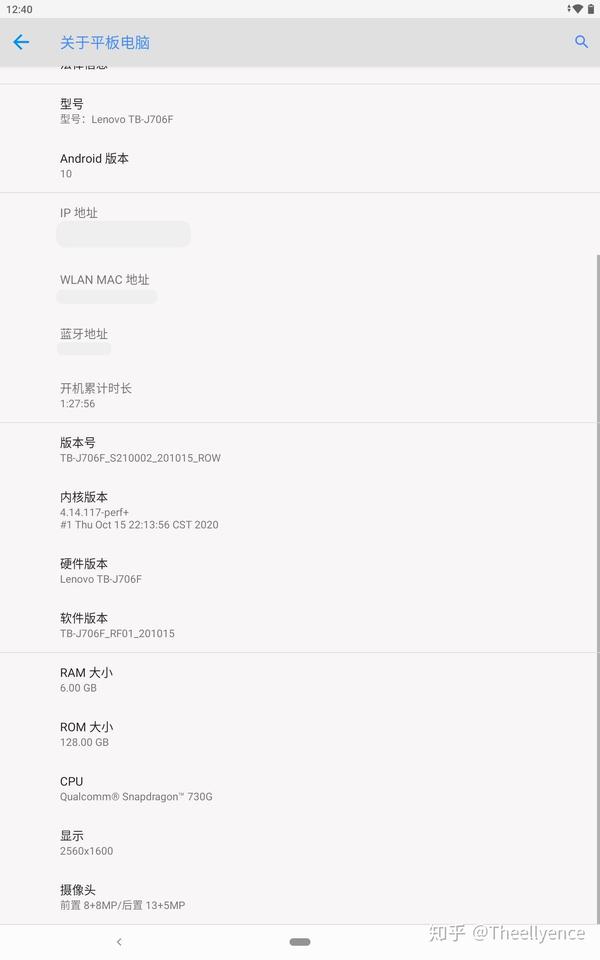Tap the ROM 大小 row
Screen dimensions: 600x960
(x=300, y=734)
